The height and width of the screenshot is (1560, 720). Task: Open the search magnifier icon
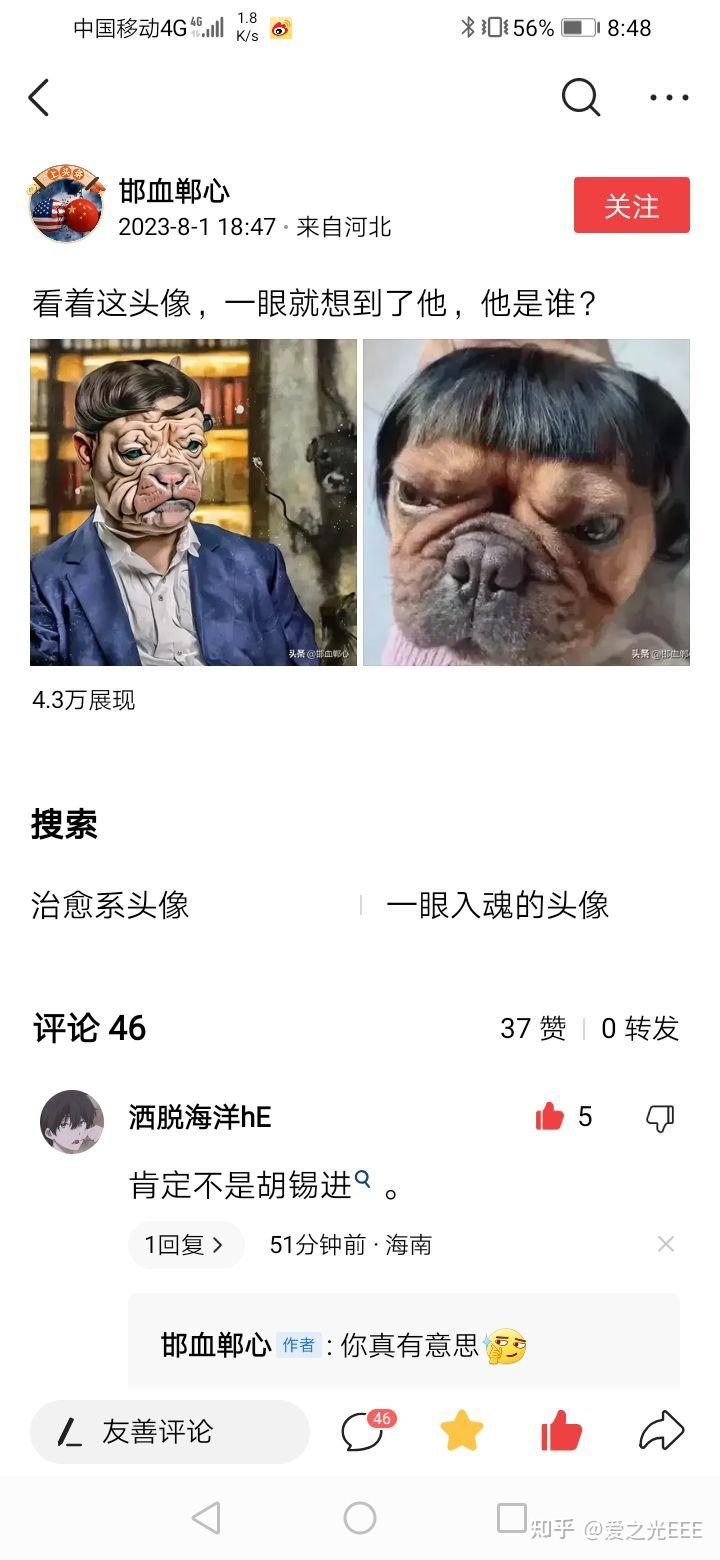[x=580, y=98]
